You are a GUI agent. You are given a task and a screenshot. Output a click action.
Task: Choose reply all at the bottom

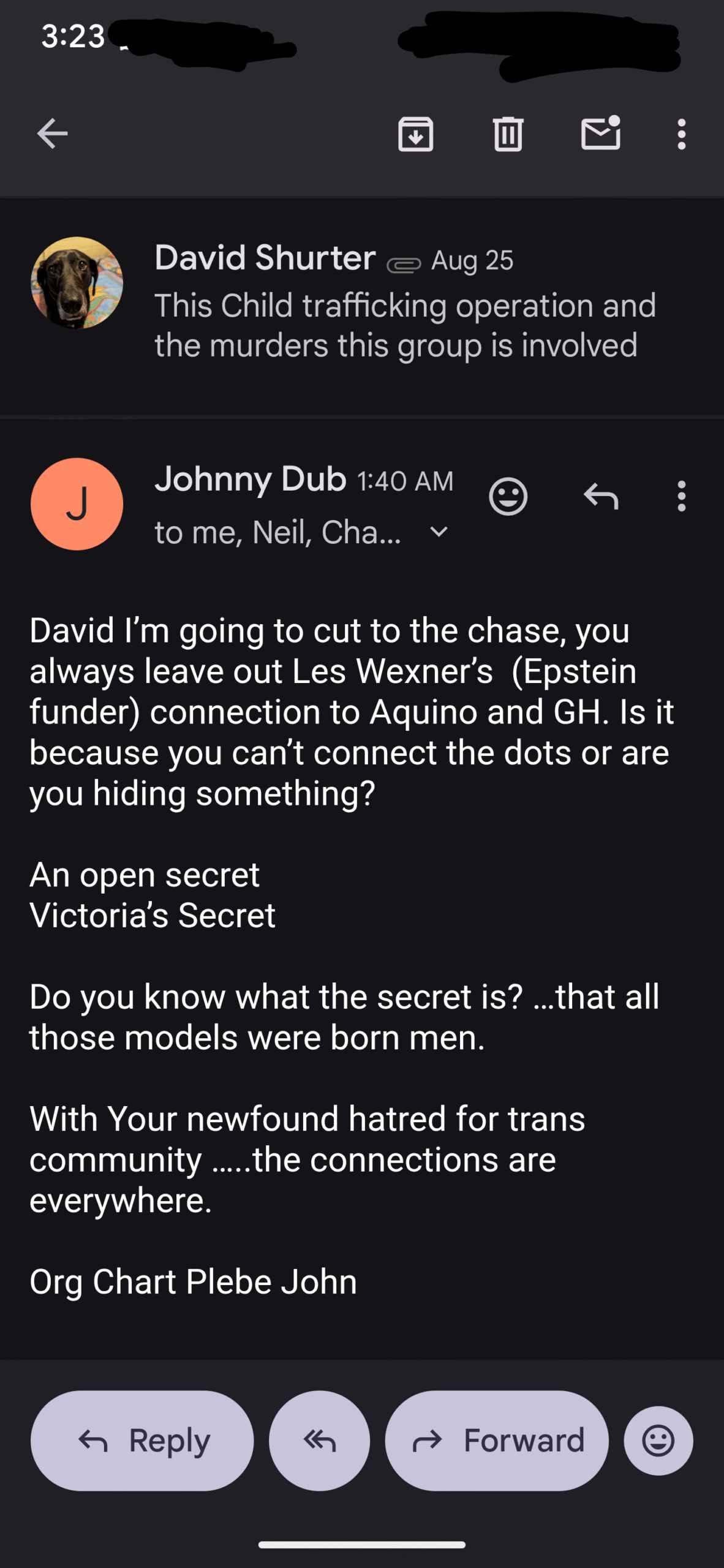pos(319,1441)
